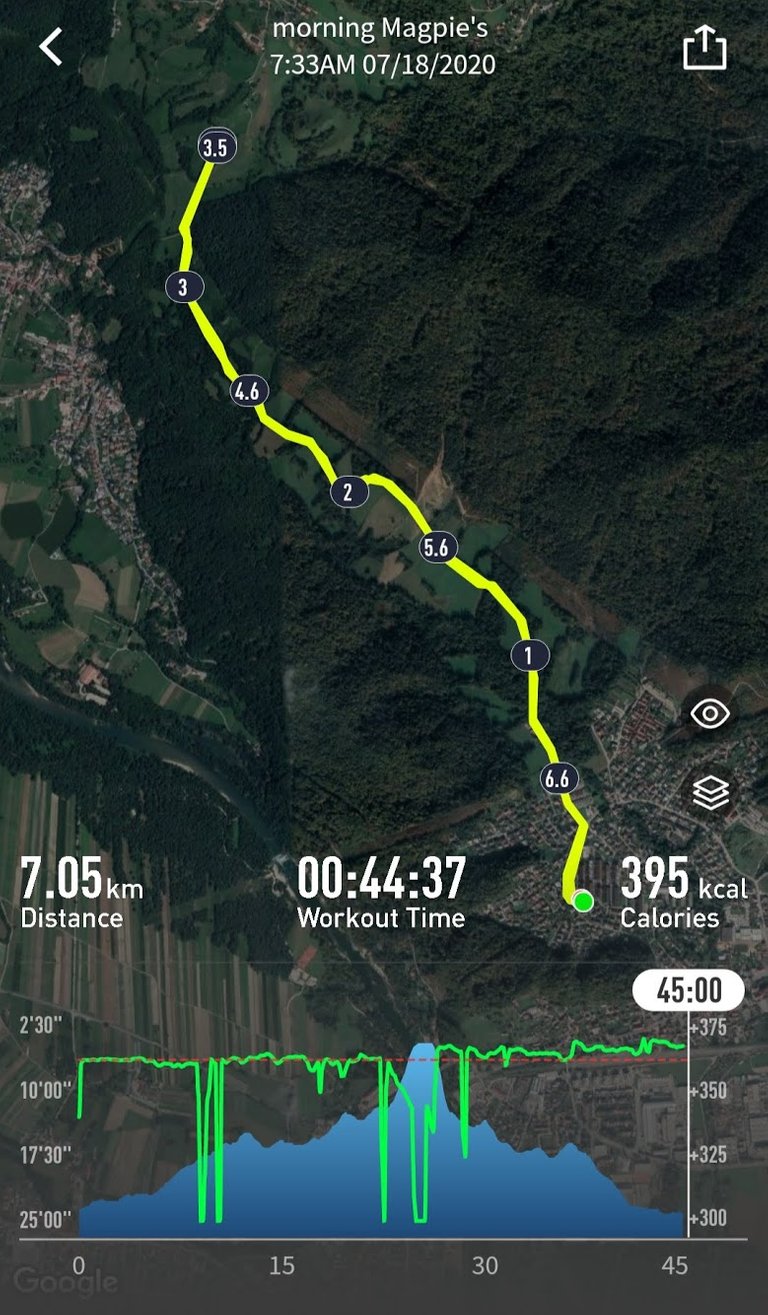Image resolution: width=768 pixels, height=1315 pixels.
Task: Toggle route visibility with the eye icon
Action: pyautogui.click(x=711, y=713)
